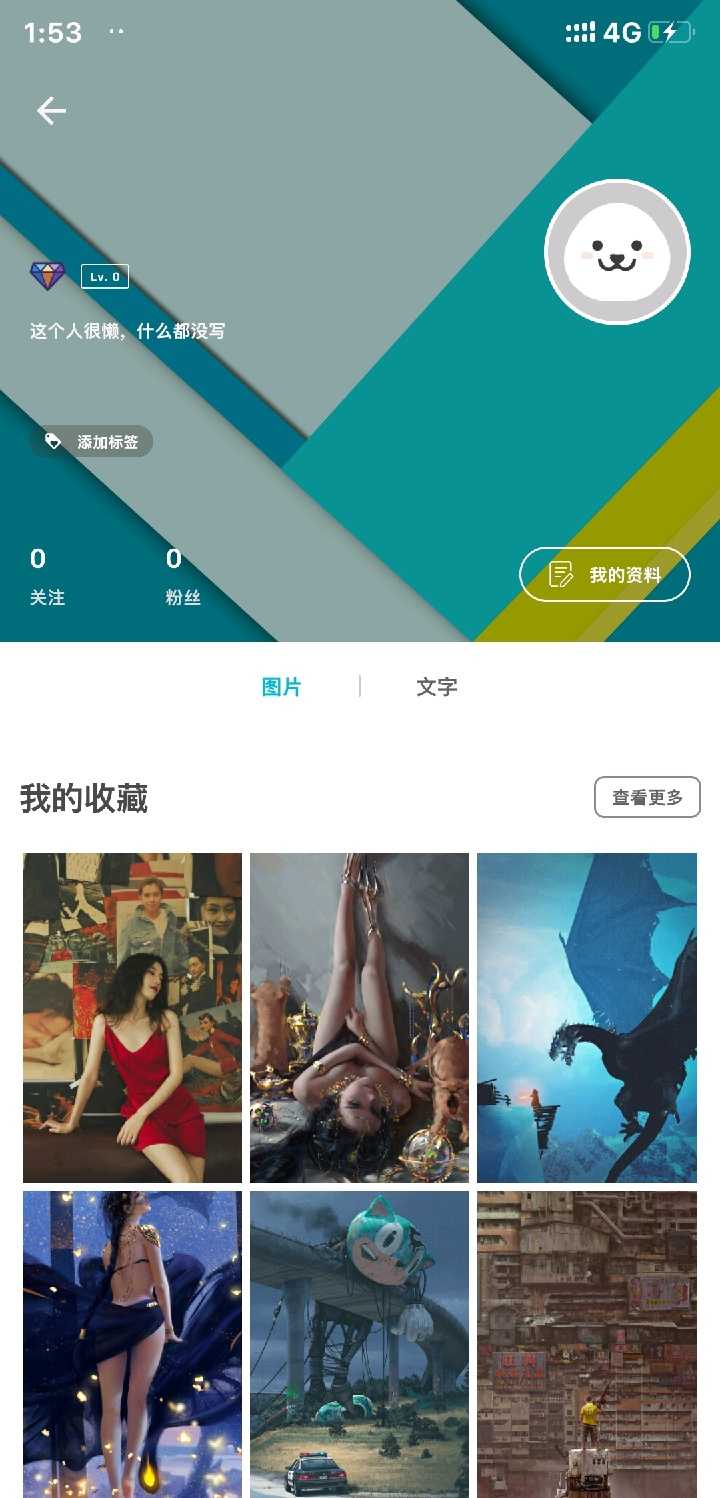This screenshot has width=720, height=1498.
Task: Tap the 添加标签 tag chip
Action: [x=92, y=441]
